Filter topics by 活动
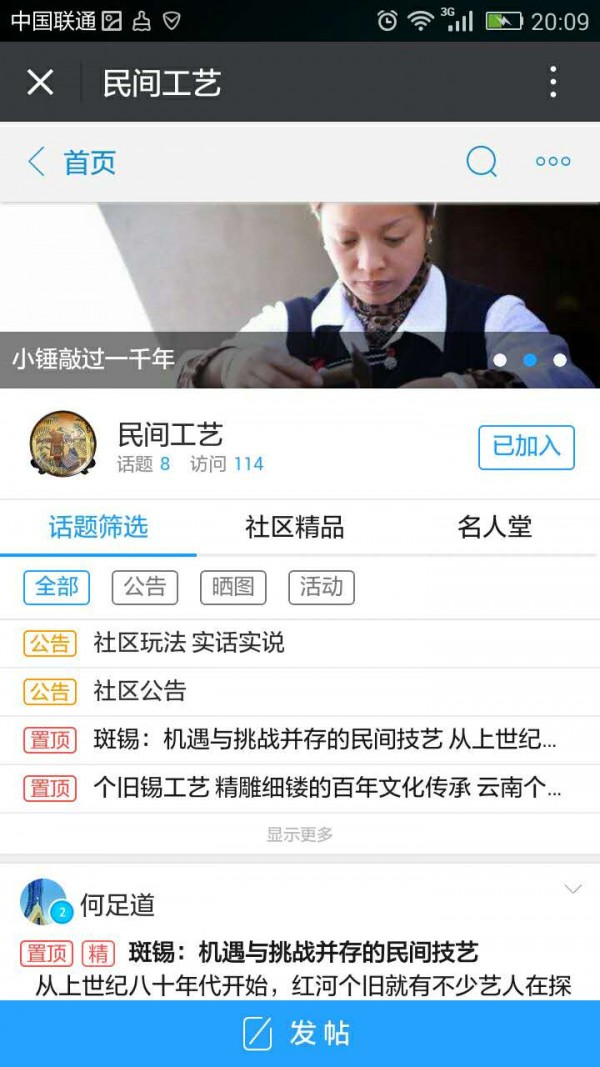The image size is (600, 1067). 321,587
